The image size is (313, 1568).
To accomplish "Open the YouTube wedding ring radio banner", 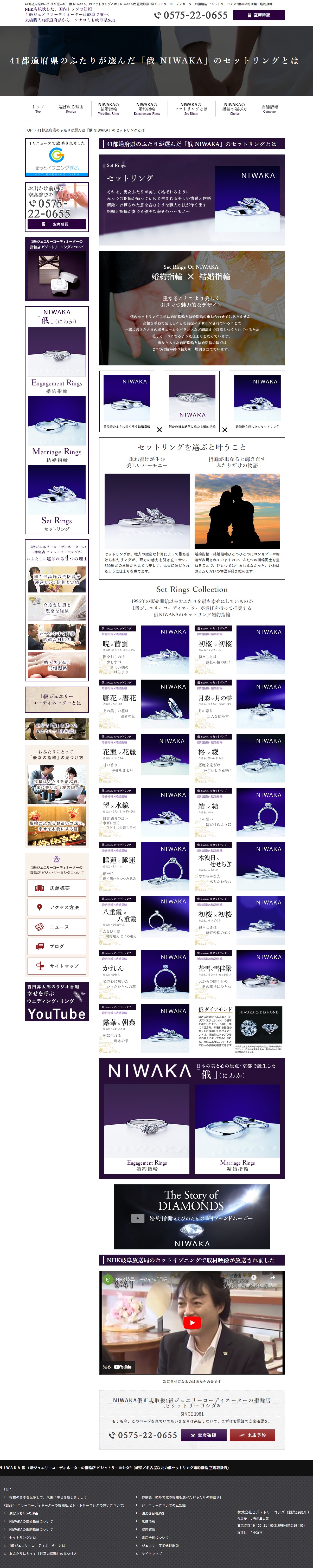I will (57, 1002).
